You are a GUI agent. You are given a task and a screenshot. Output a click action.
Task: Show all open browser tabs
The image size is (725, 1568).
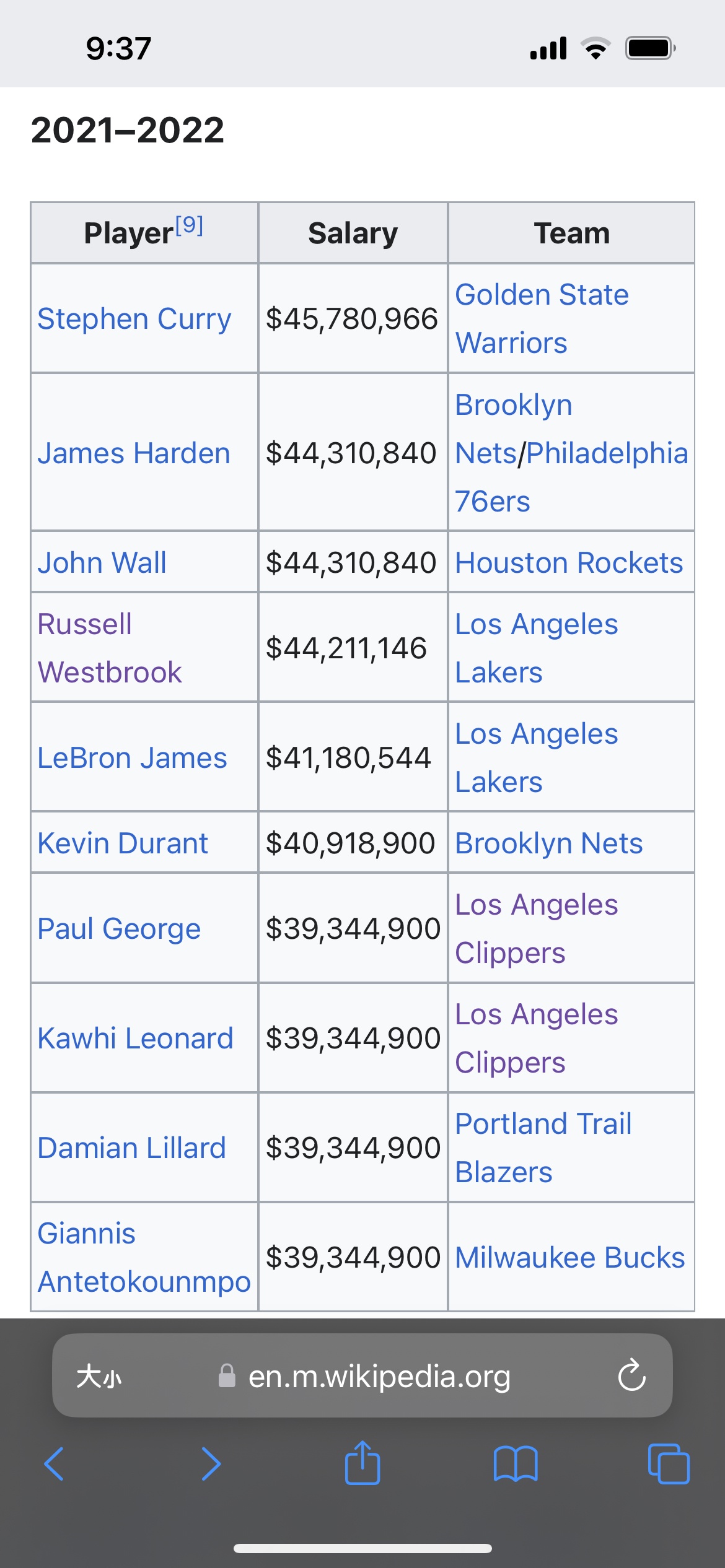669,1464
